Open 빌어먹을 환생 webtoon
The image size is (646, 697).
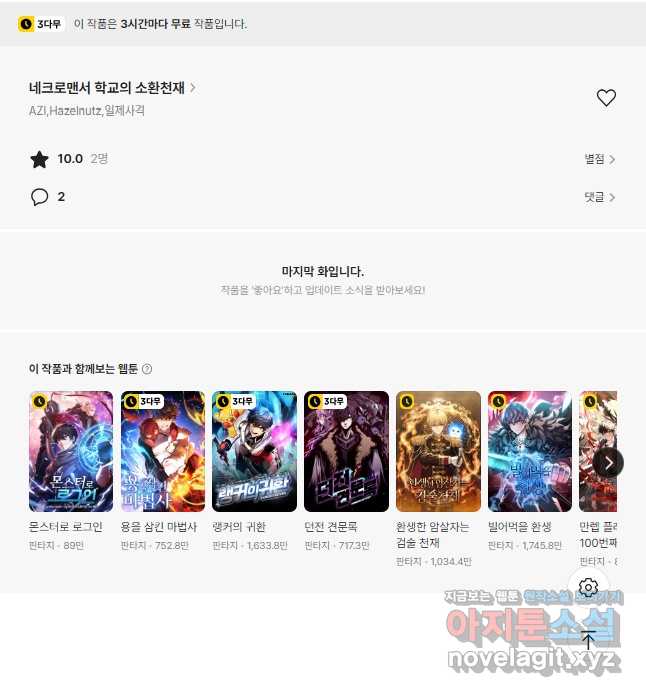pos(530,451)
